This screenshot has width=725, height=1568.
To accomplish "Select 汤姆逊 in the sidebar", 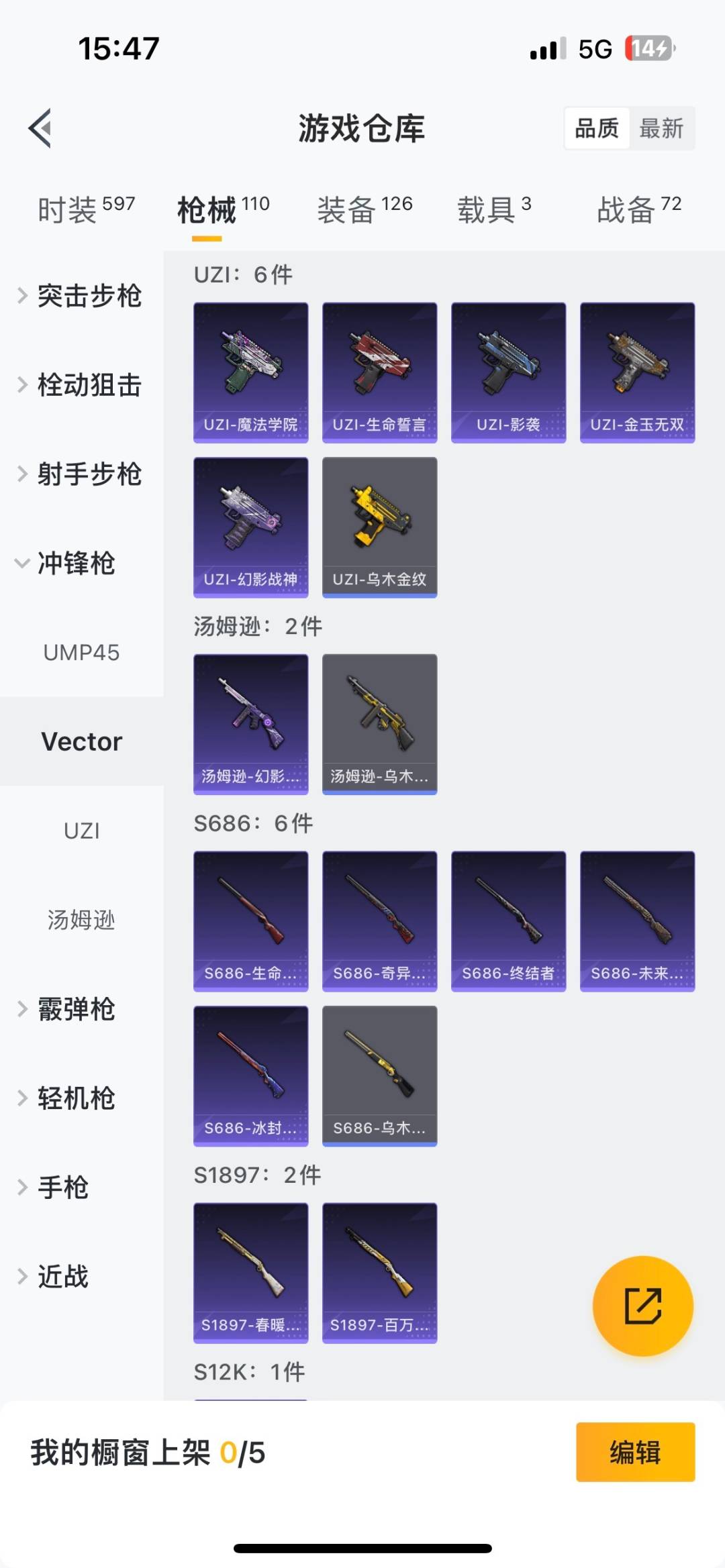I will [x=81, y=920].
